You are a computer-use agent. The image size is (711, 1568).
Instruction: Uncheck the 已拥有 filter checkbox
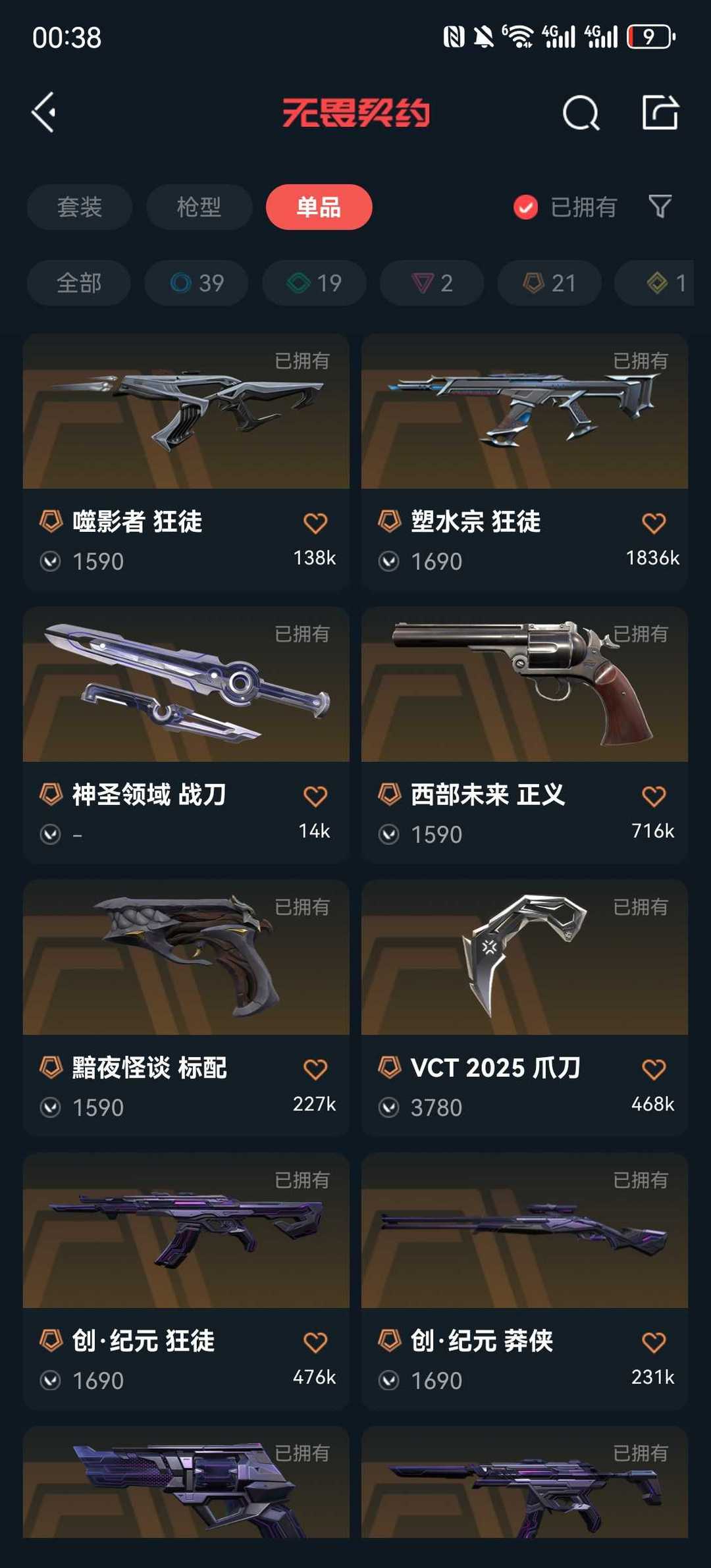[525, 207]
